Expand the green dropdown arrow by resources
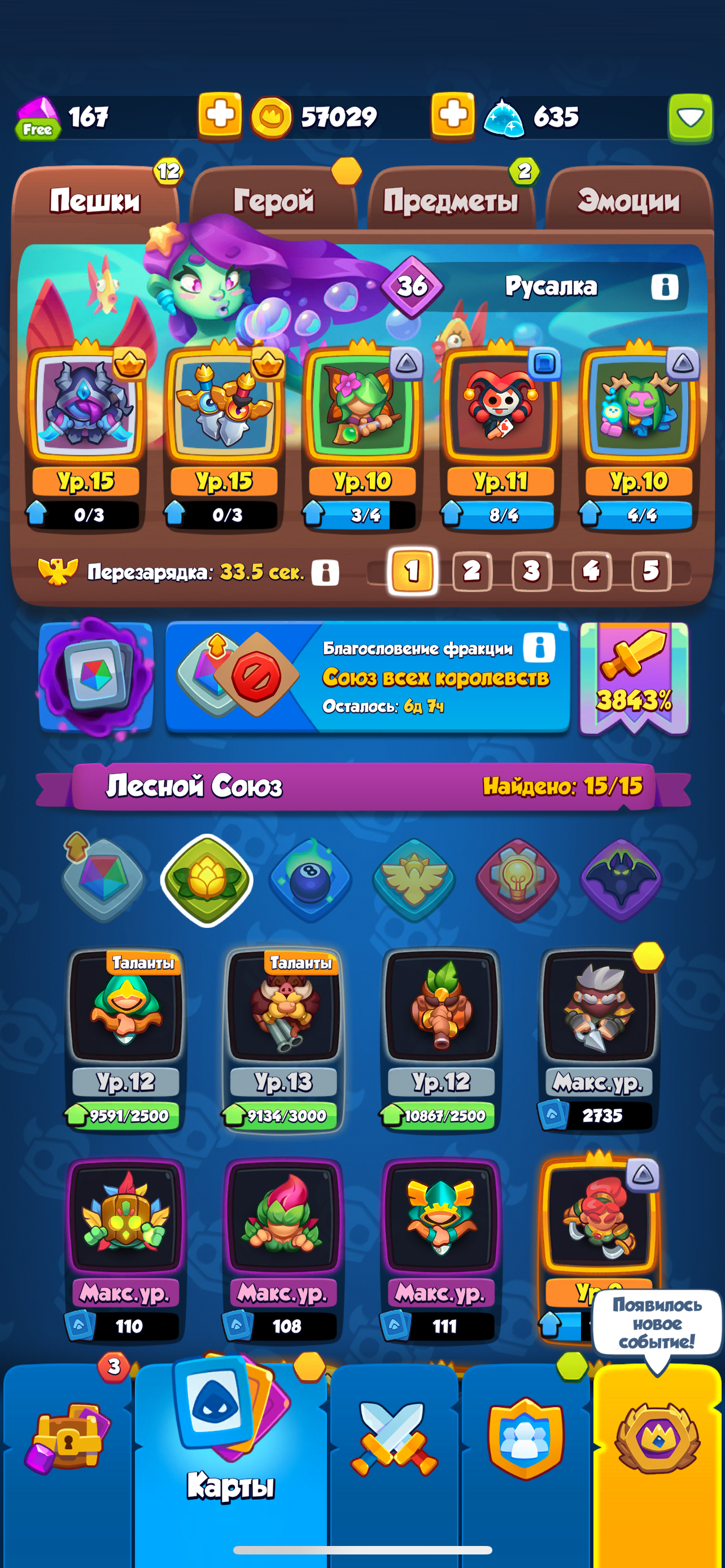This screenshot has height=1568, width=725. click(x=691, y=117)
